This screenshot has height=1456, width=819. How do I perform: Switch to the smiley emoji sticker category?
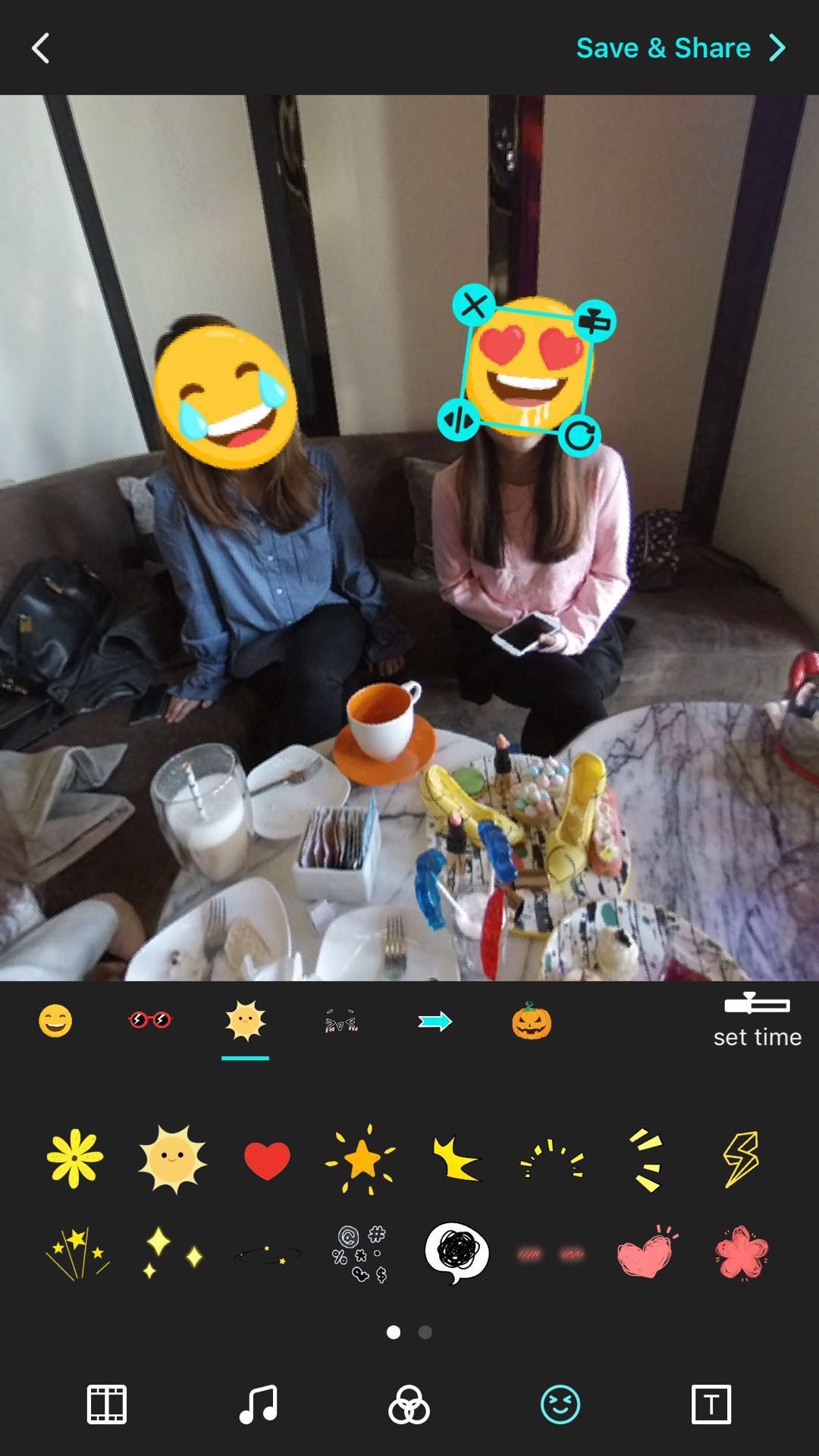55,1021
